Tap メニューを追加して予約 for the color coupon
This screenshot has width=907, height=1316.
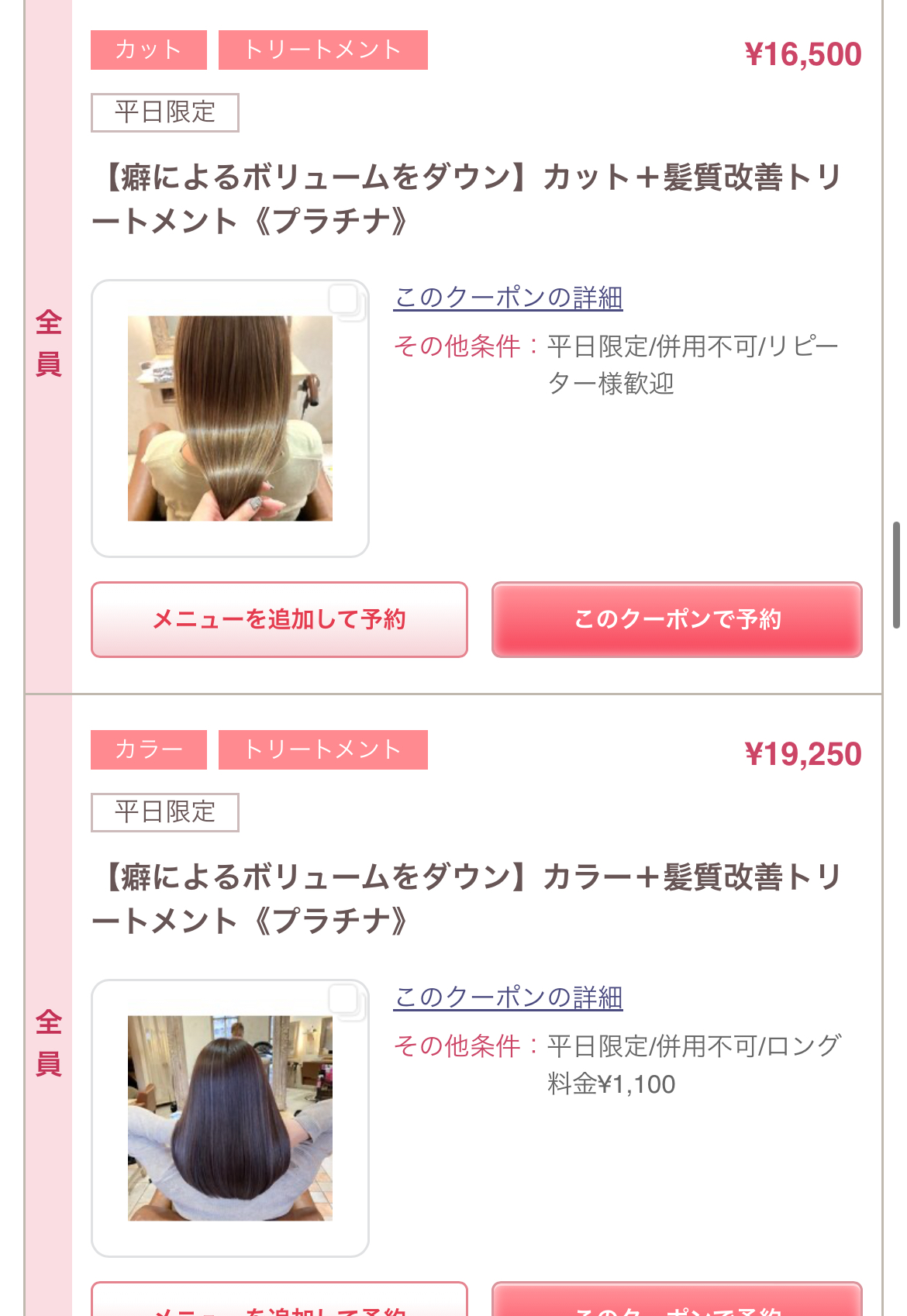pos(279,1304)
